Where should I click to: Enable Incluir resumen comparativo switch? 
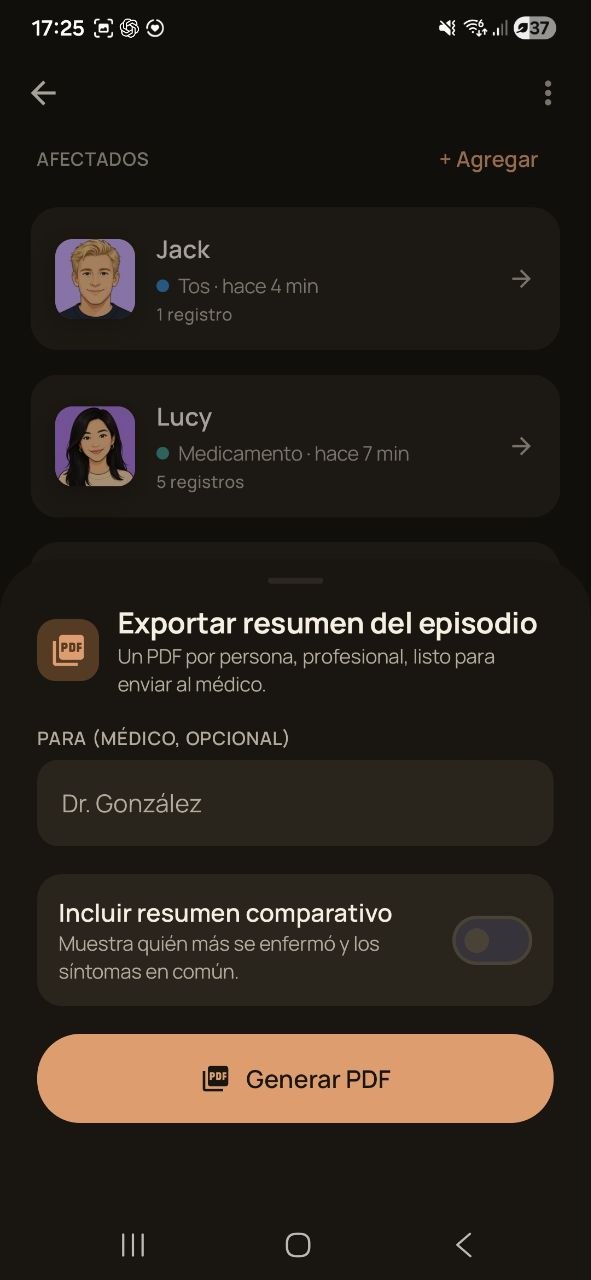click(492, 940)
